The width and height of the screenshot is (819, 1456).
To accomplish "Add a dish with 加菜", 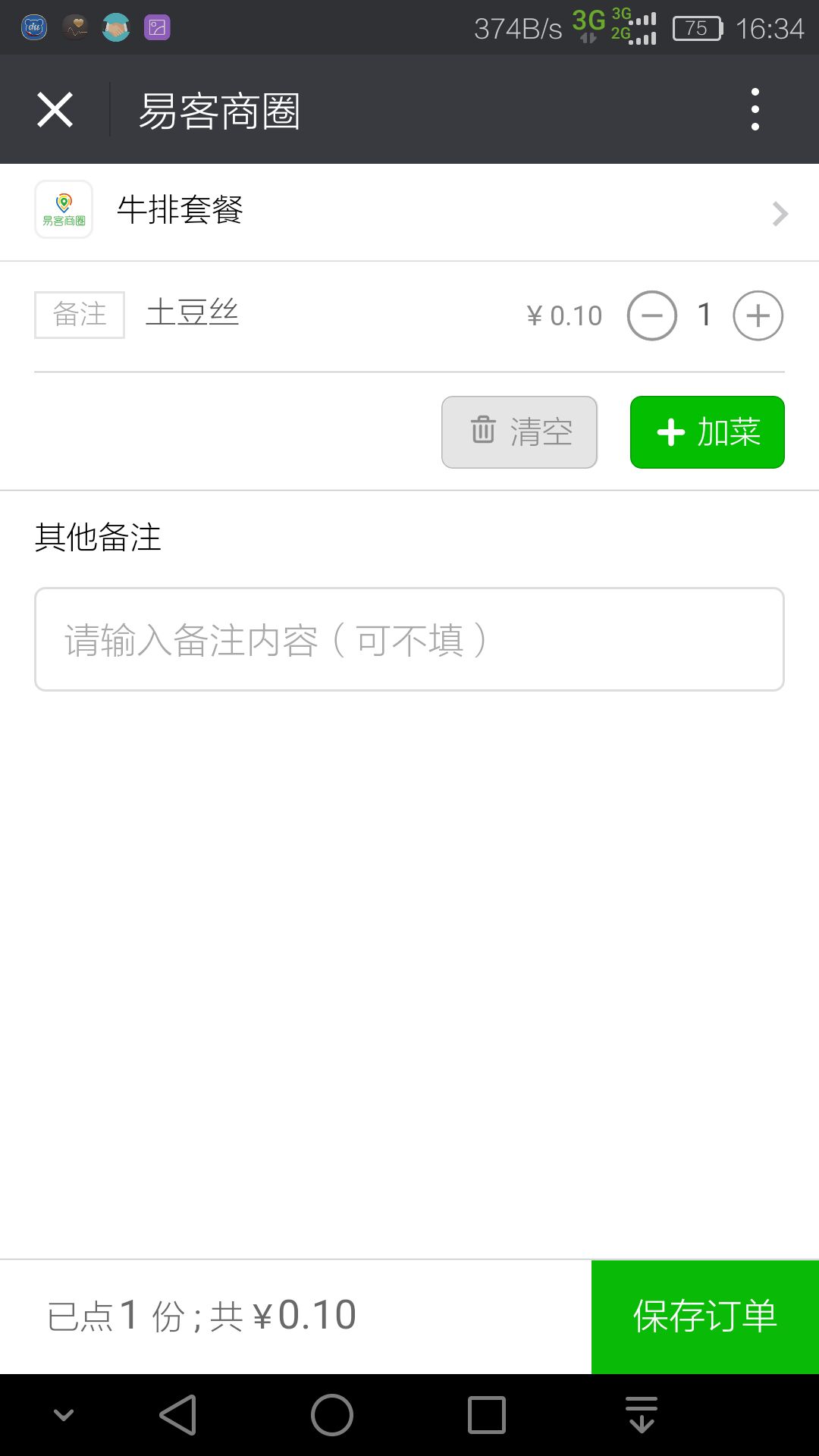I will (x=708, y=432).
